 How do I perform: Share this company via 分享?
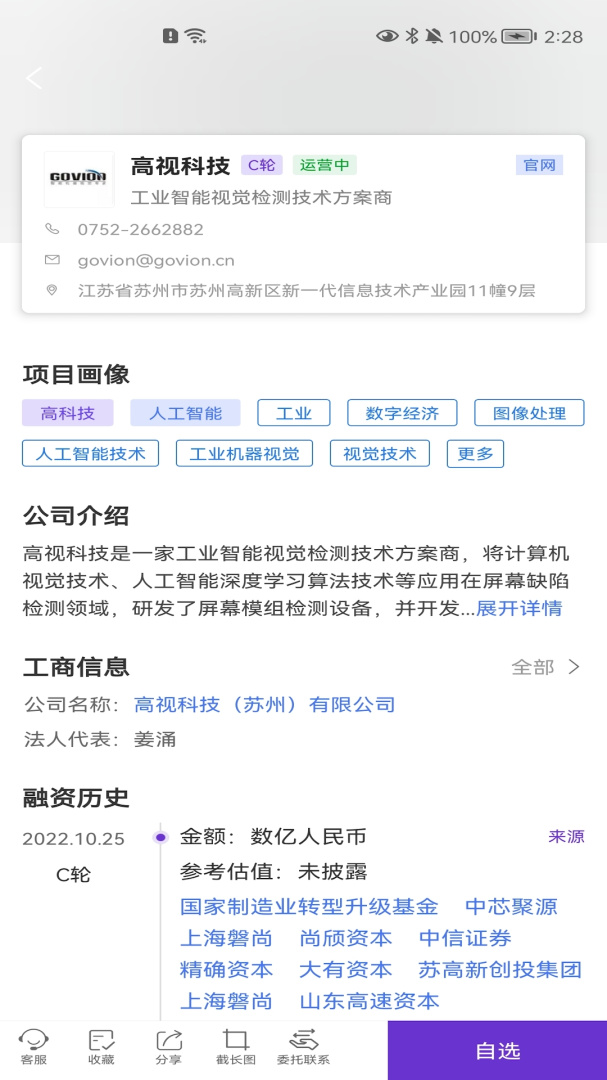[x=169, y=1047]
